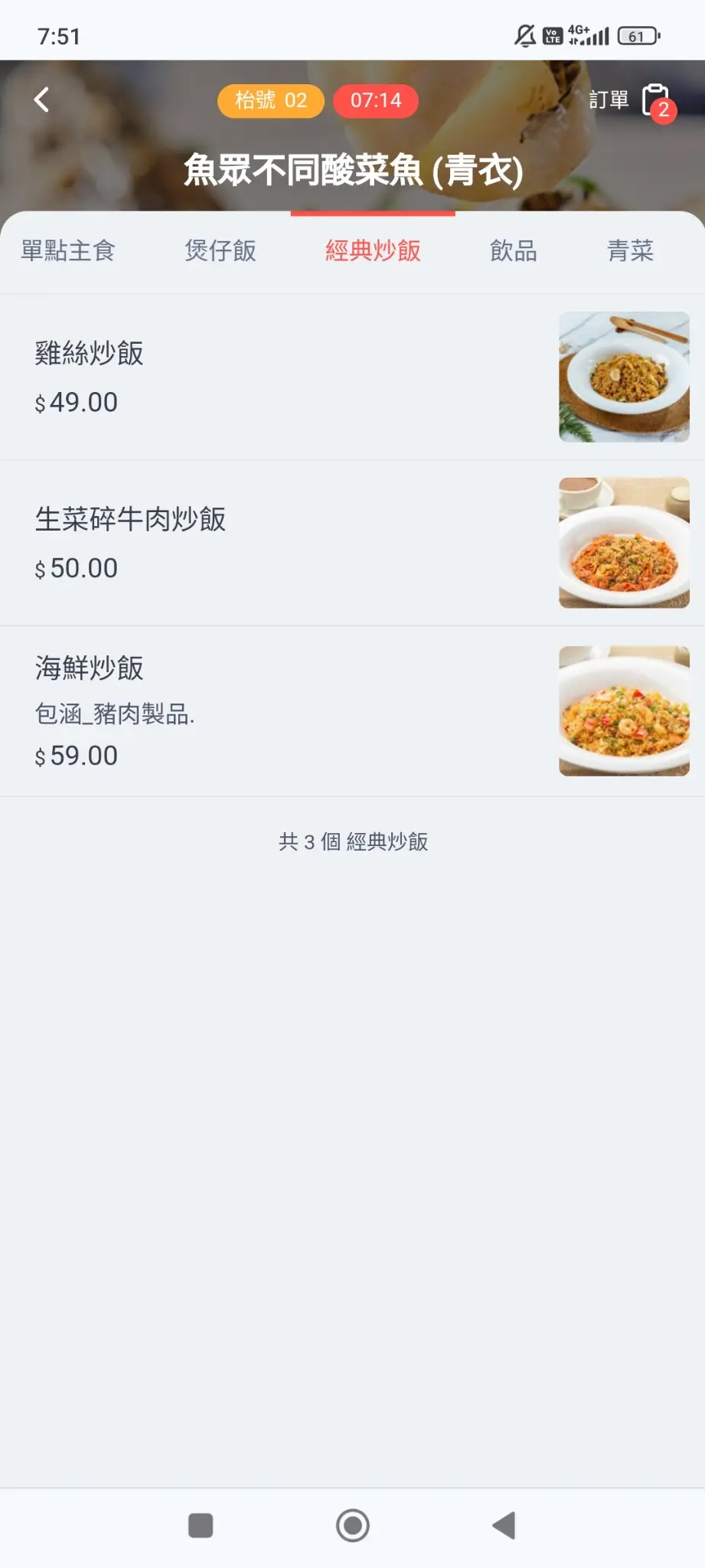Select the 經典炒飯 tab

click(373, 250)
